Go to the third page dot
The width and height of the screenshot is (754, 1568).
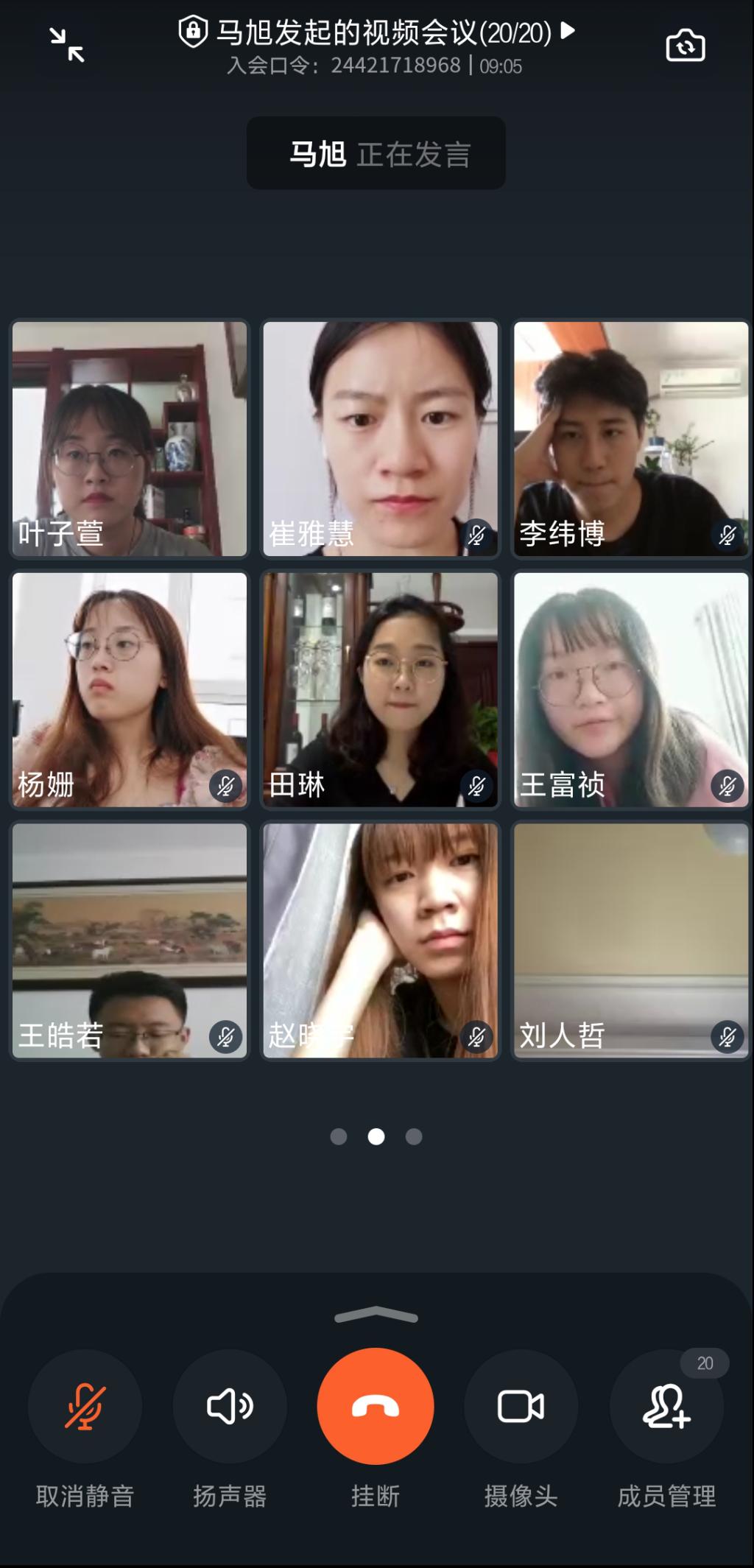click(x=414, y=1136)
